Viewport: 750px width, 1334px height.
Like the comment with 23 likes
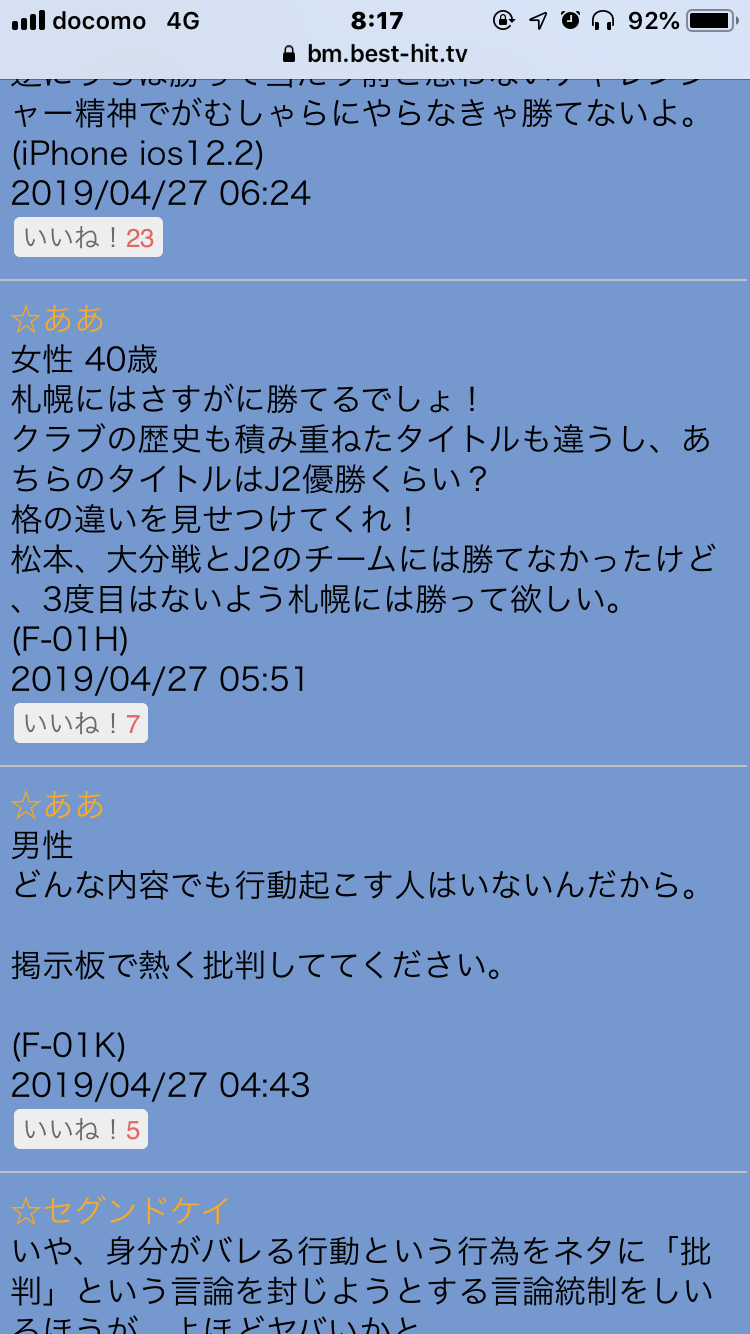(x=88, y=238)
